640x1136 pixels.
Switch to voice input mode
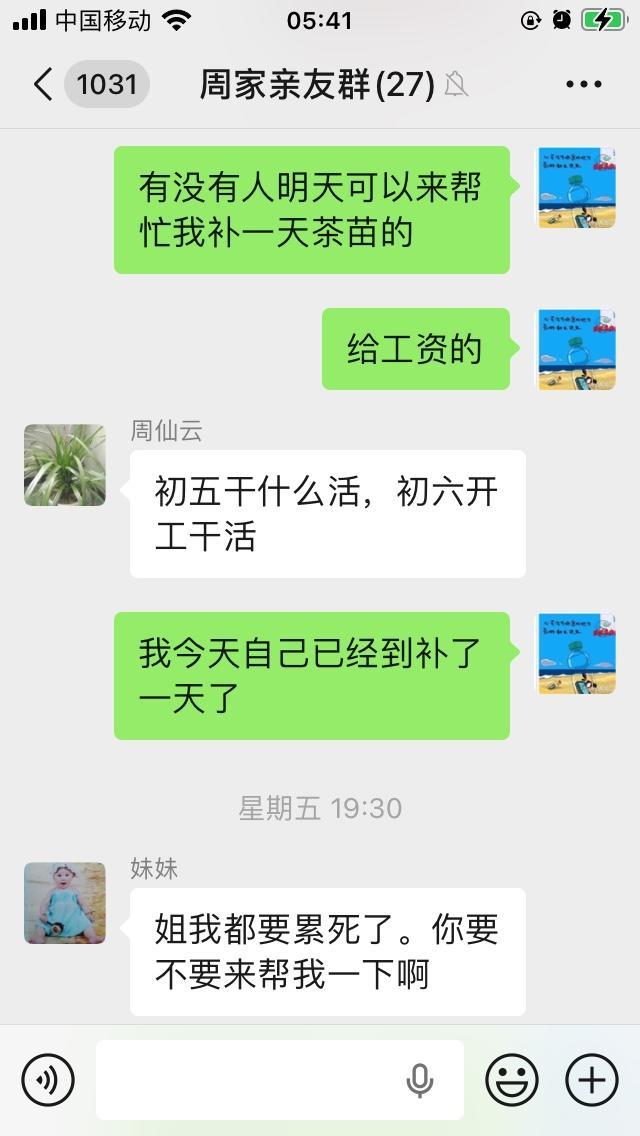point(48,1080)
